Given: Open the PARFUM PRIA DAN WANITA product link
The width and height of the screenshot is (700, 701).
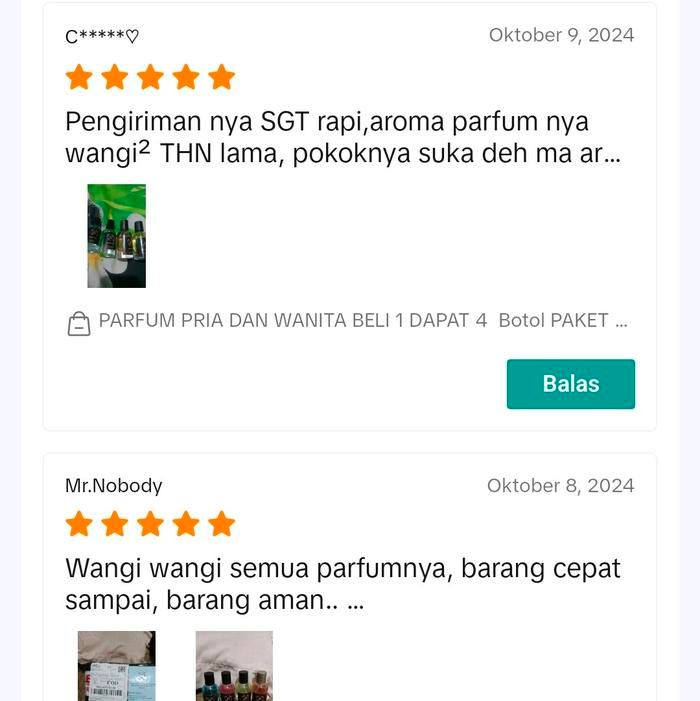Looking at the screenshot, I should 362,321.
